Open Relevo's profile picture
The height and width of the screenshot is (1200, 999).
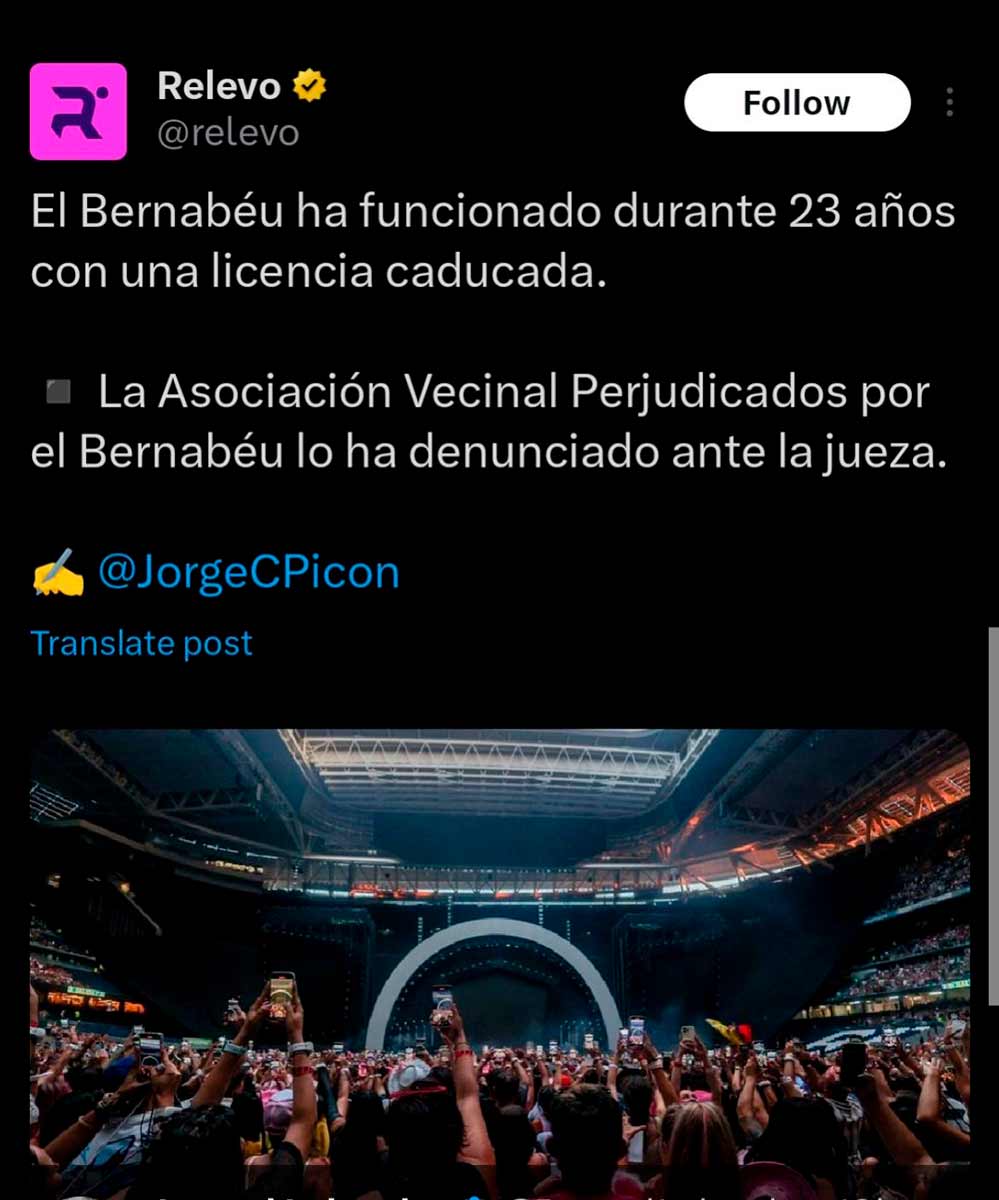(78, 111)
